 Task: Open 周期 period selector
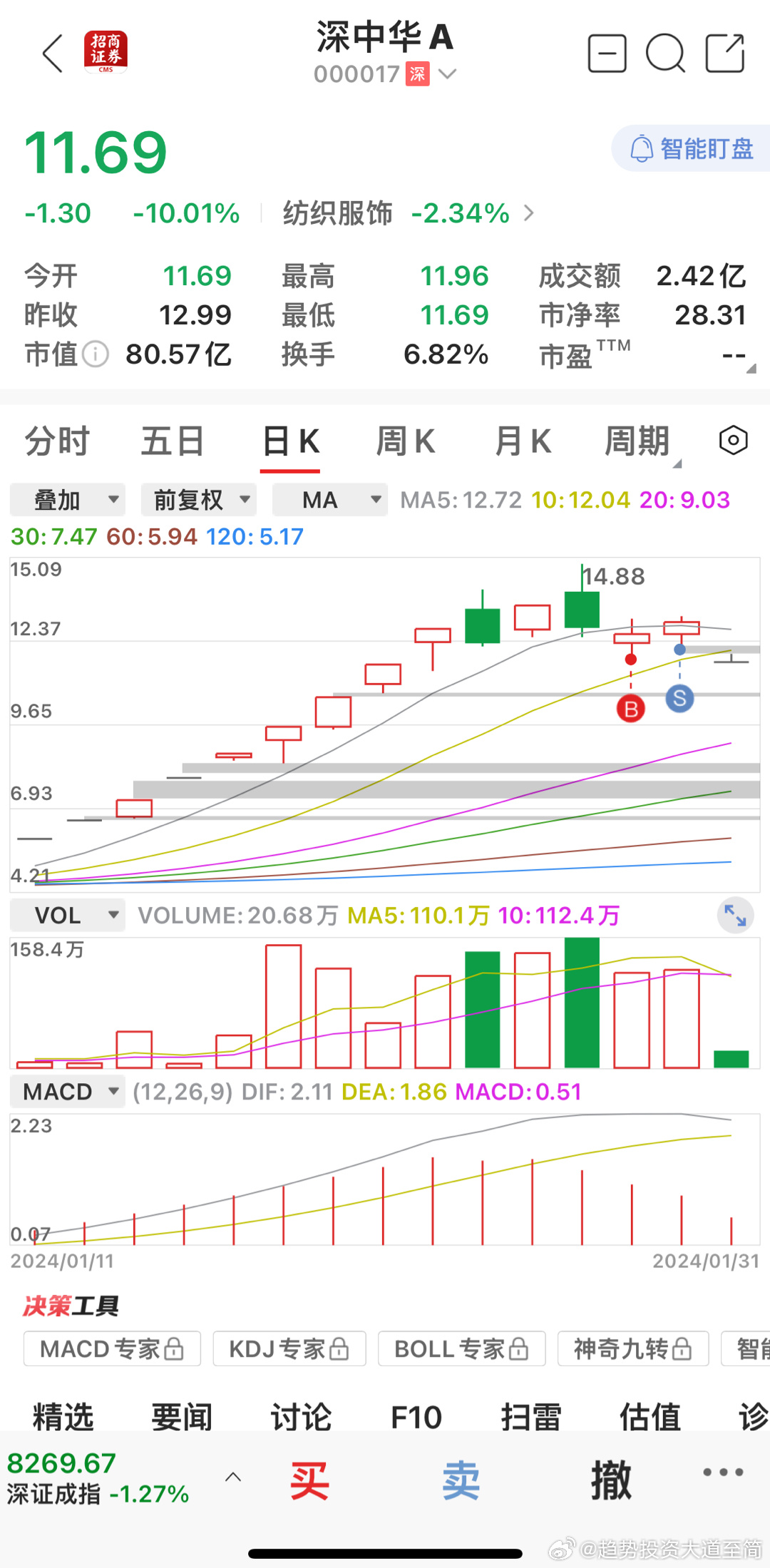640,441
